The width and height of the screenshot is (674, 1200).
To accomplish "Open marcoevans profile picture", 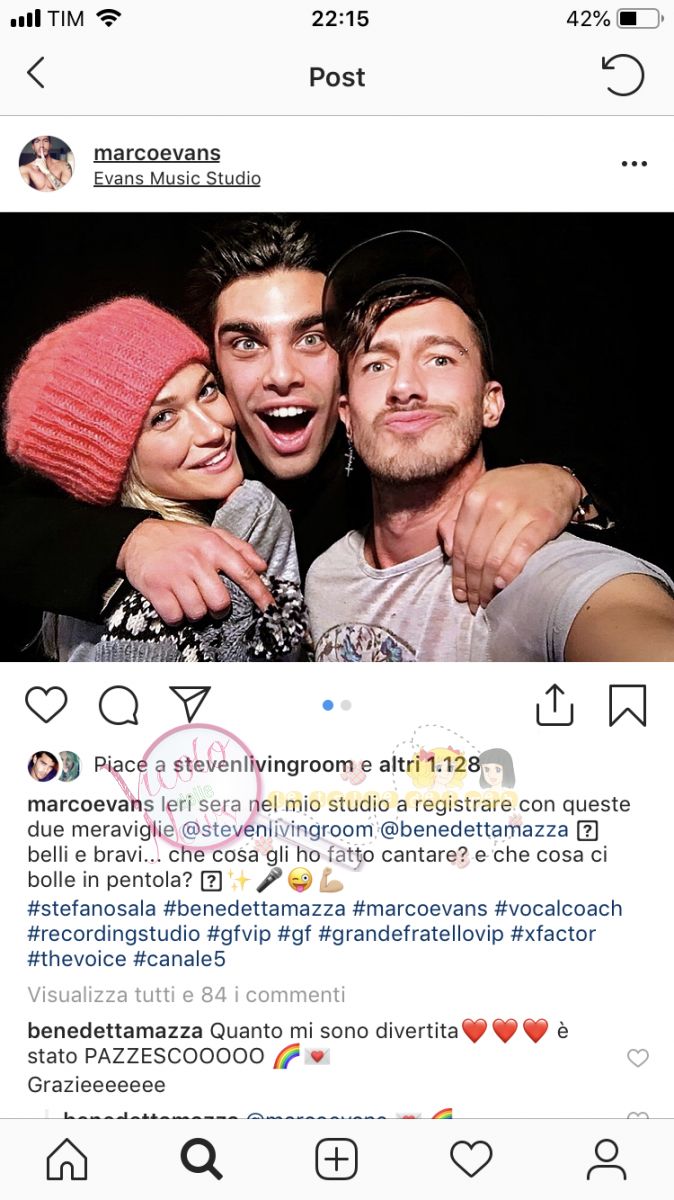I will [x=47, y=164].
